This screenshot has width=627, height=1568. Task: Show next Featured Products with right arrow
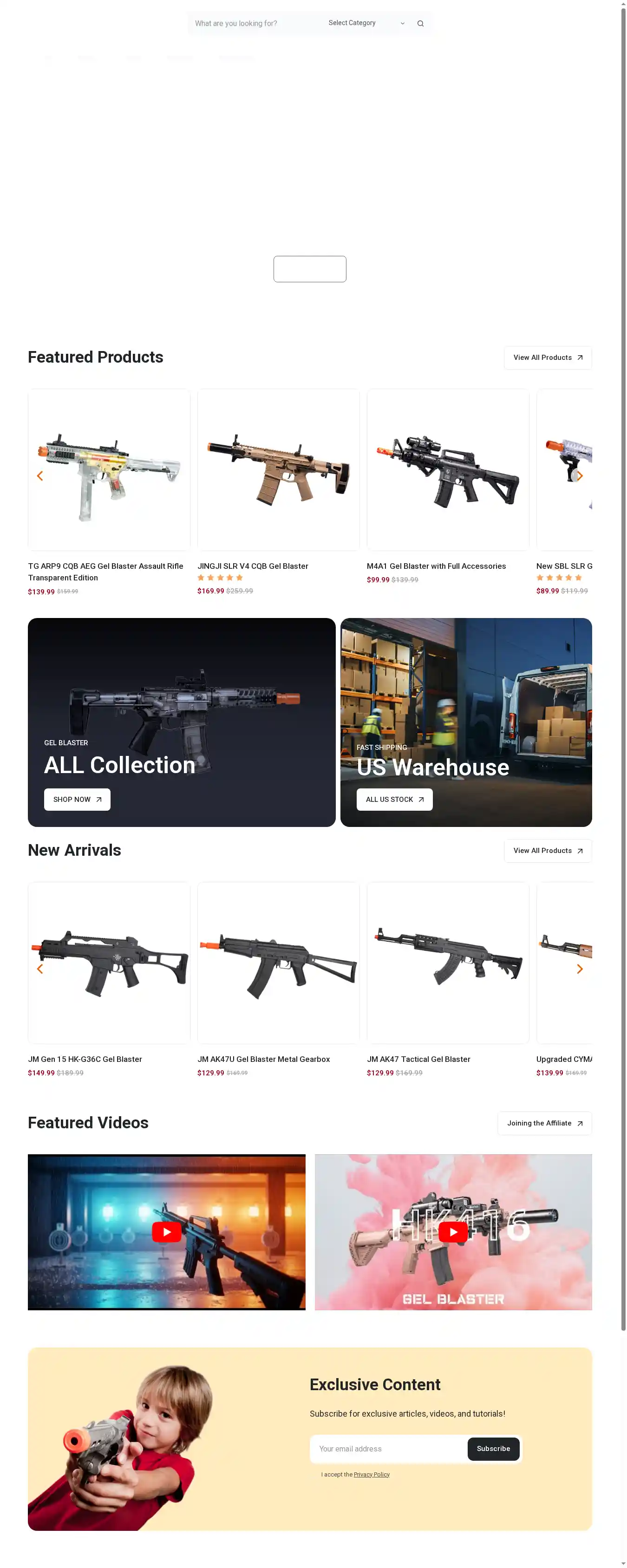pos(580,476)
